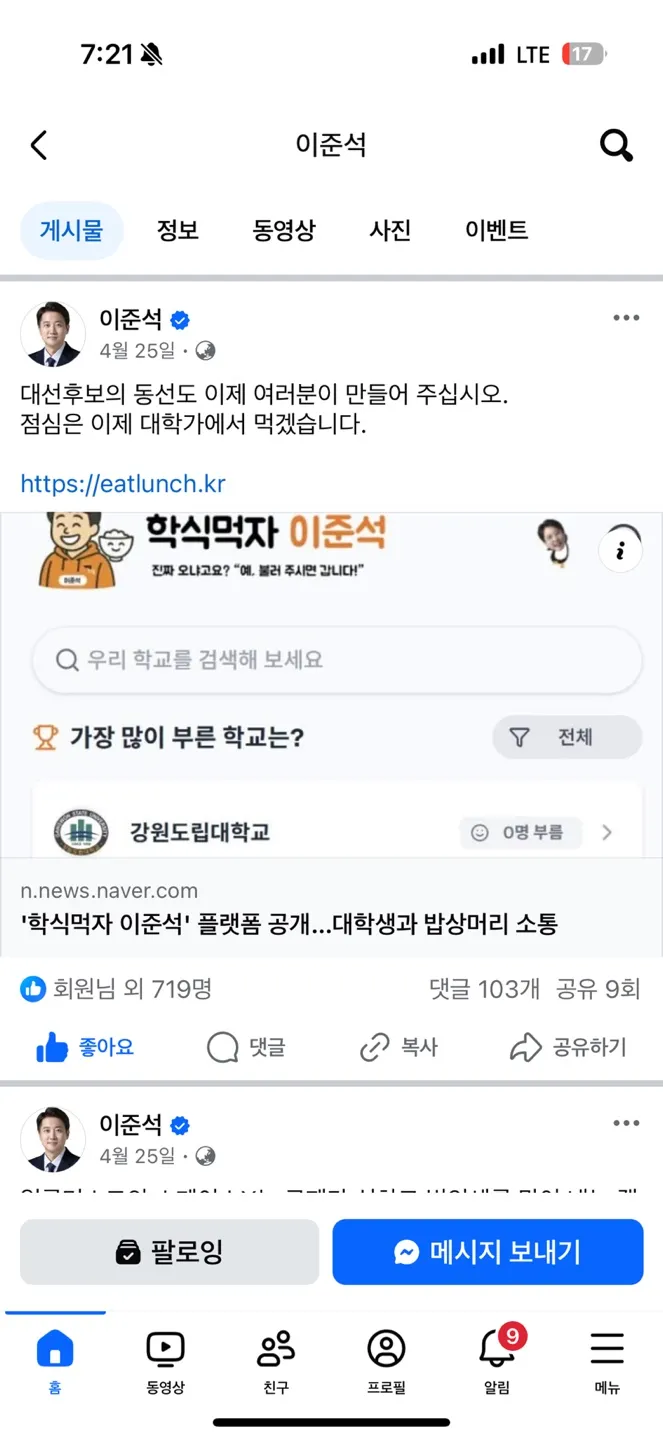Open the 사진 tab
Viewport: 663px width, 1440px height.
(390, 231)
